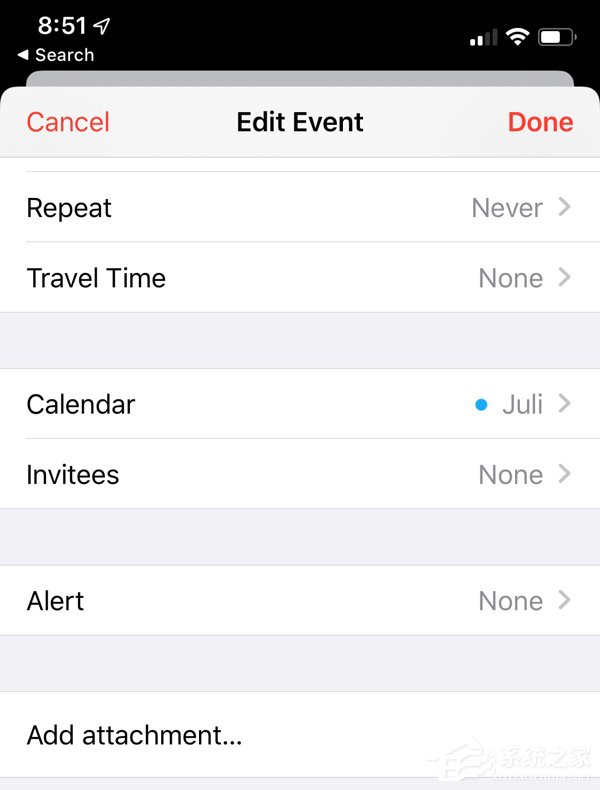The image size is (600, 790).
Task: Set the Travel Time option
Action: [x=300, y=278]
